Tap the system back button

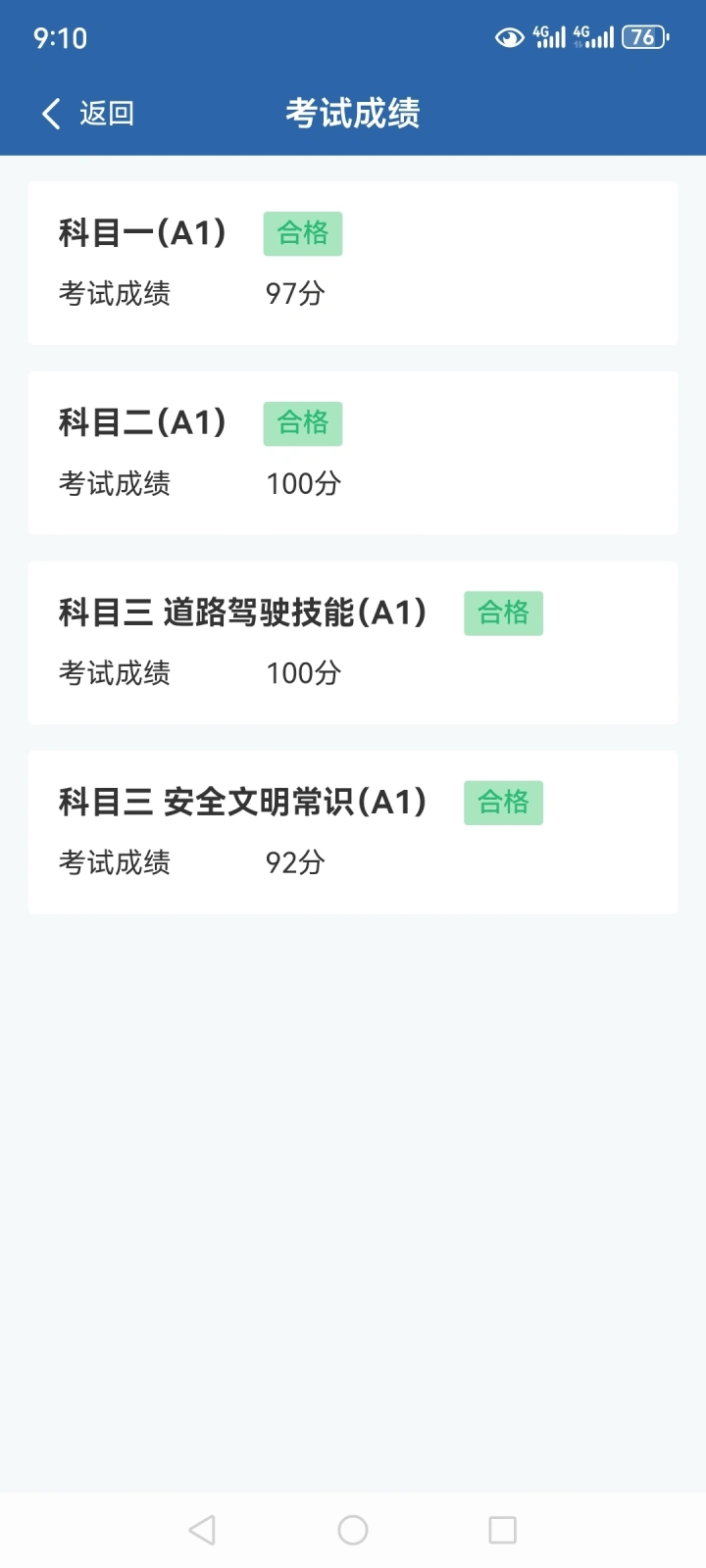(x=202, y=1530)
